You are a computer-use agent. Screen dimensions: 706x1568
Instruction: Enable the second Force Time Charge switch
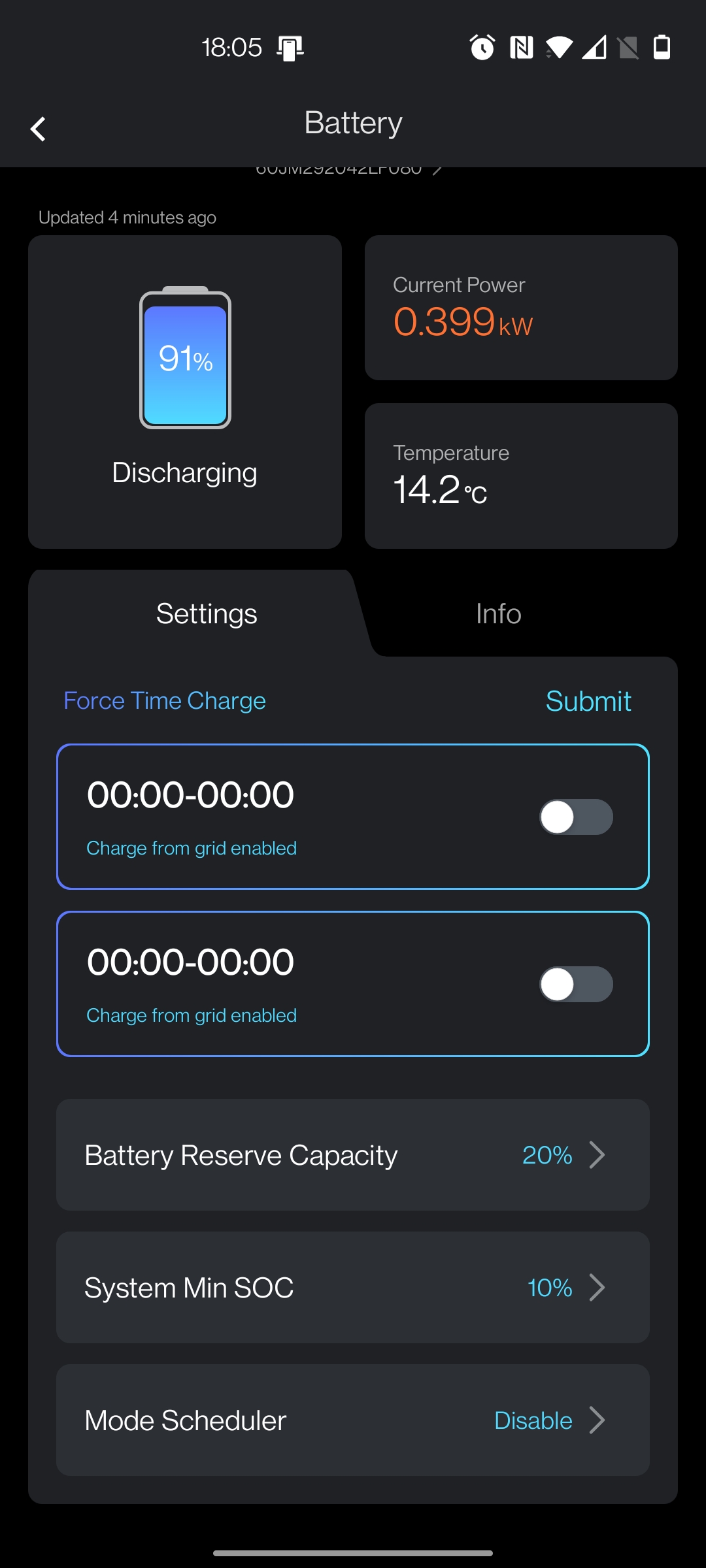[576, 984]
